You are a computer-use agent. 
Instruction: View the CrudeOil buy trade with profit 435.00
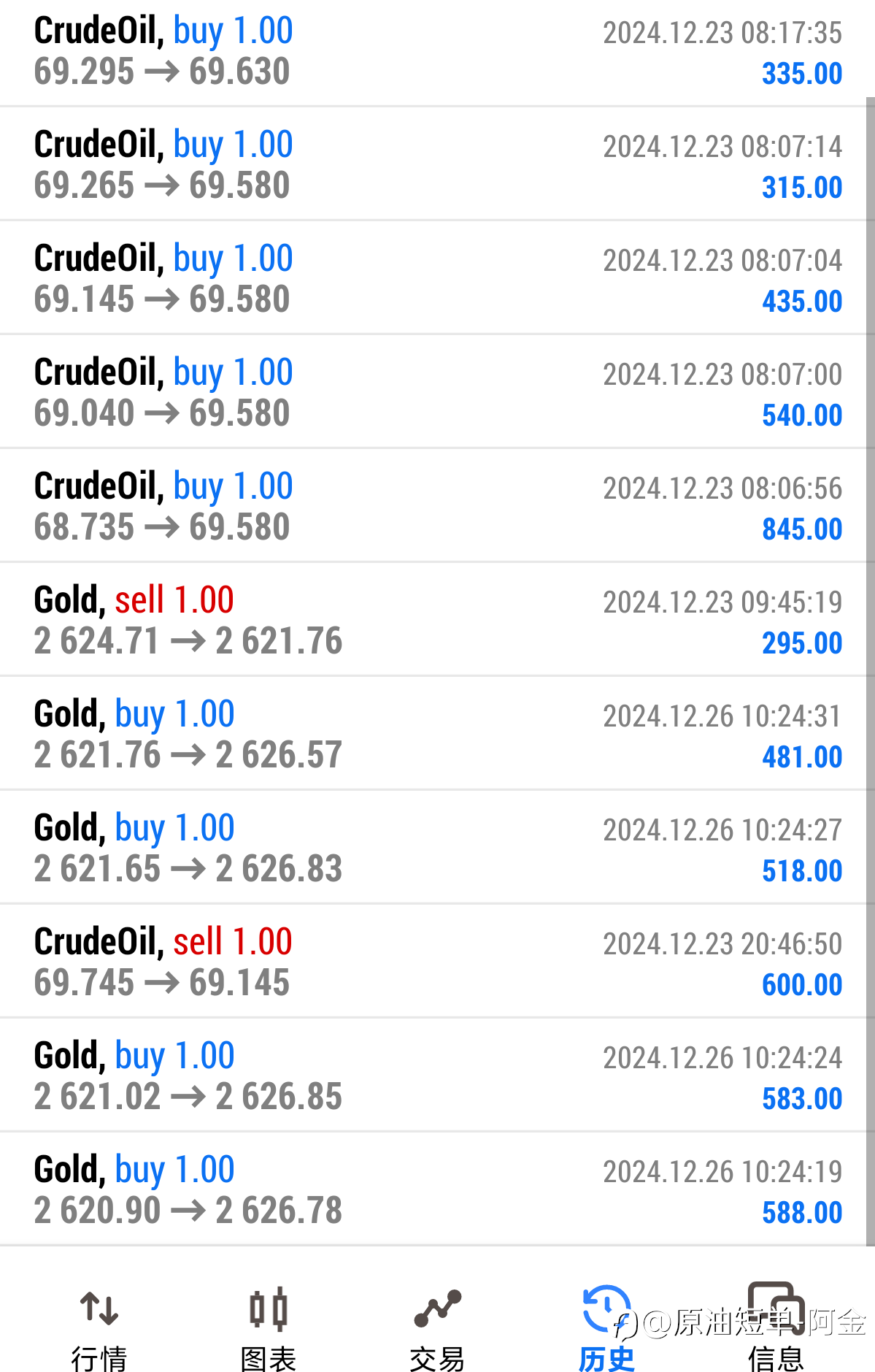437,278
